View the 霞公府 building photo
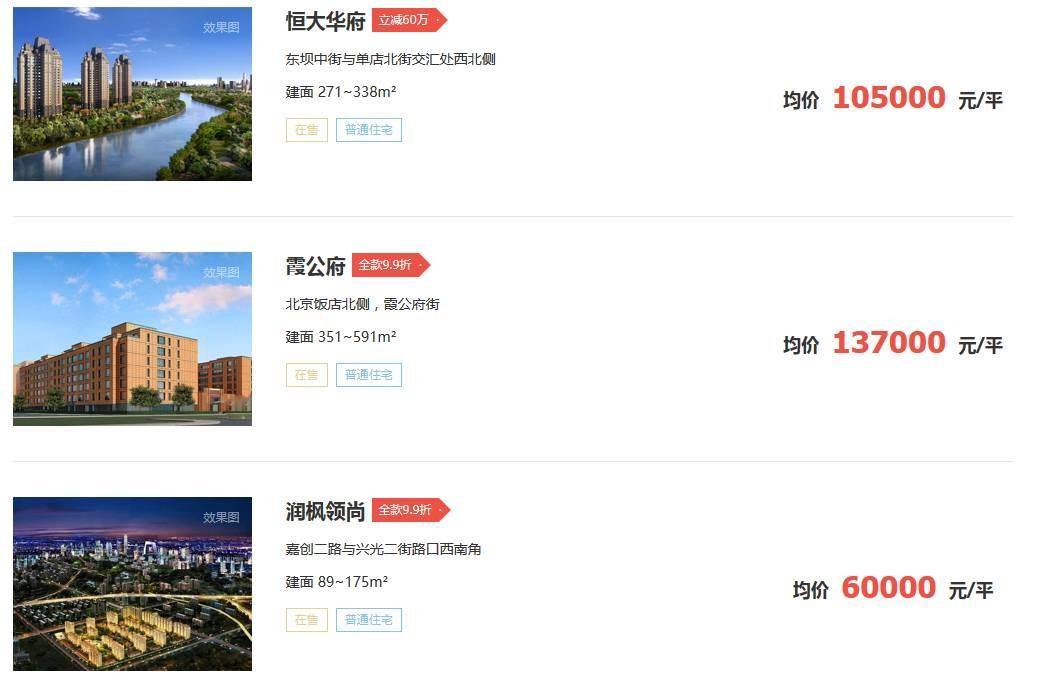The width and height of the screenshot is (1039, 681). (x=132, y=339)
